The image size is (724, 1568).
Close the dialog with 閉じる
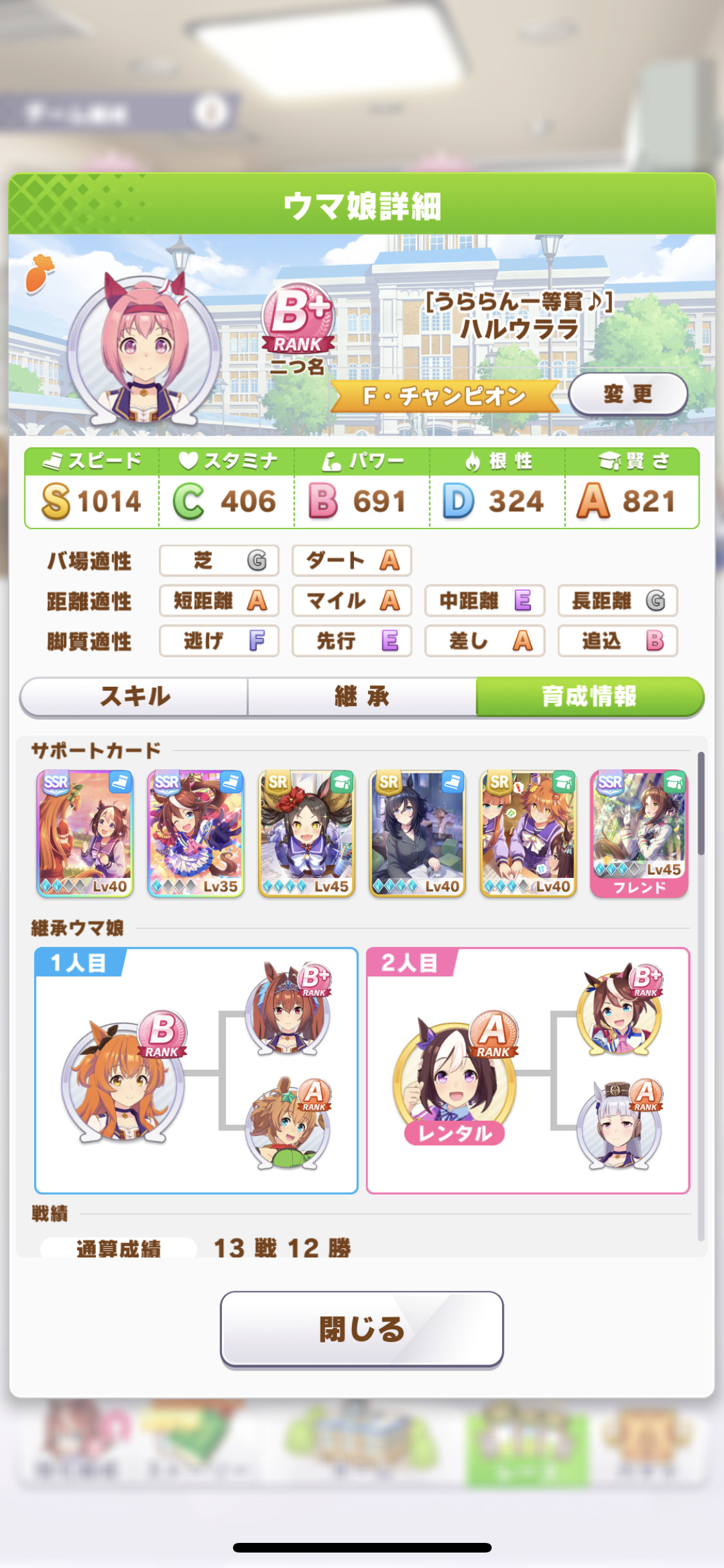pyautogui.click(x=362, y=1329)
